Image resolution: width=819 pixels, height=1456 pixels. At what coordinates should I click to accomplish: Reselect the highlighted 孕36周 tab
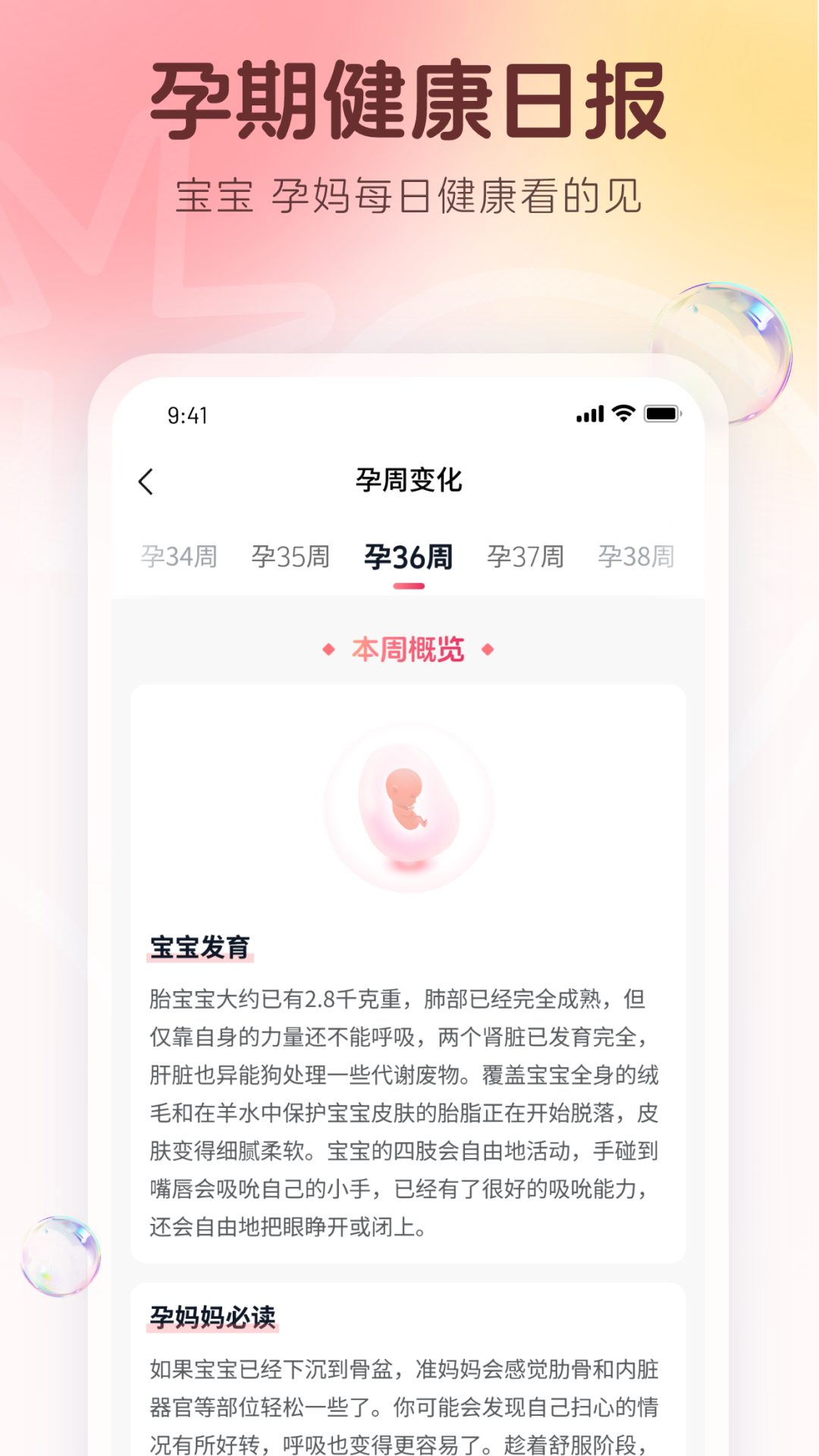[x=409, y=556]
